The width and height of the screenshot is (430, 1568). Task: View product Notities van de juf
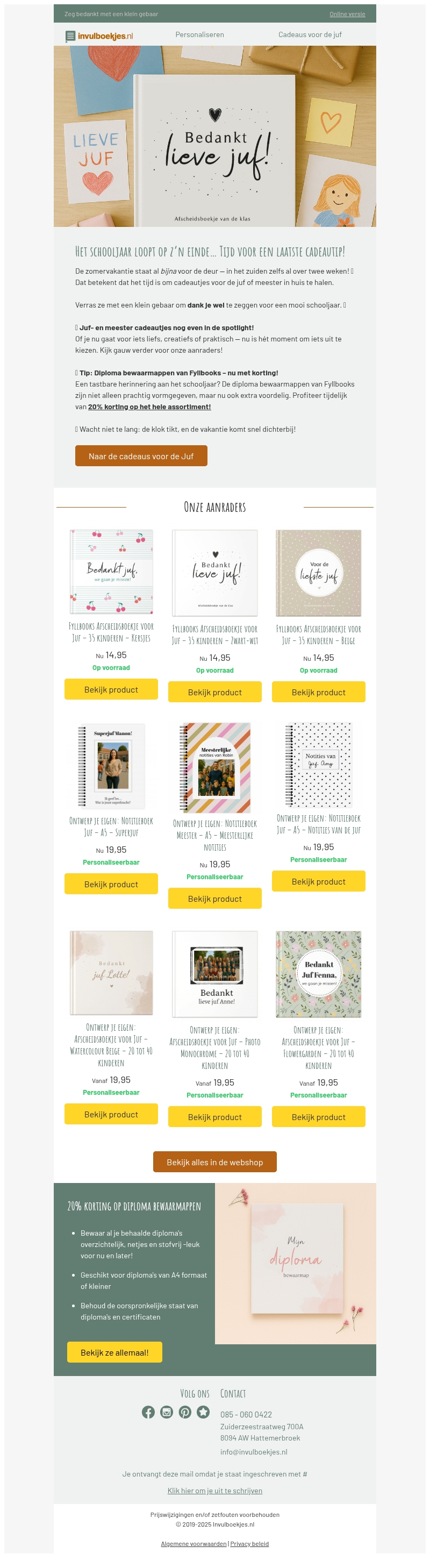318,881
